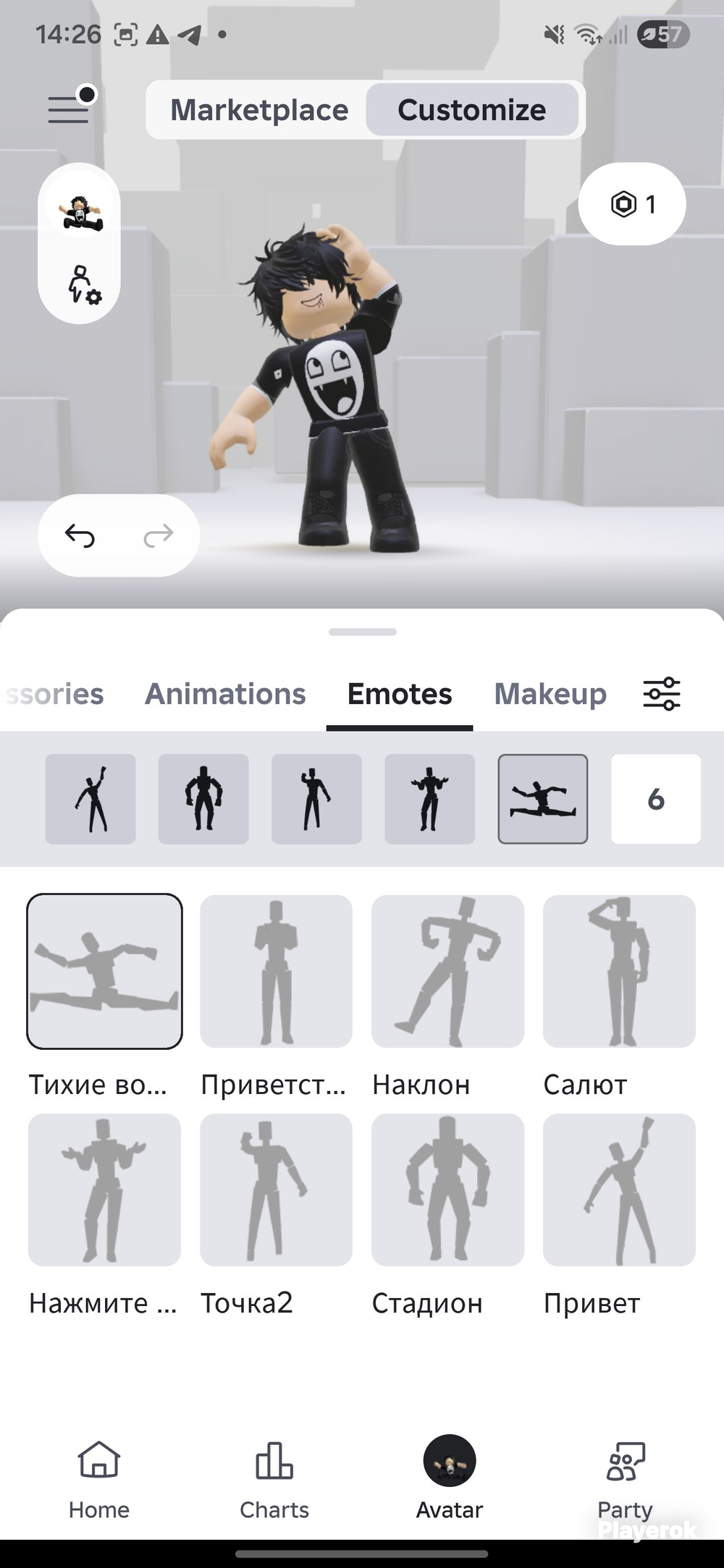Tap the avatar outfit thumbnail icon
The image size is (724, 1568).
(79, 208)
